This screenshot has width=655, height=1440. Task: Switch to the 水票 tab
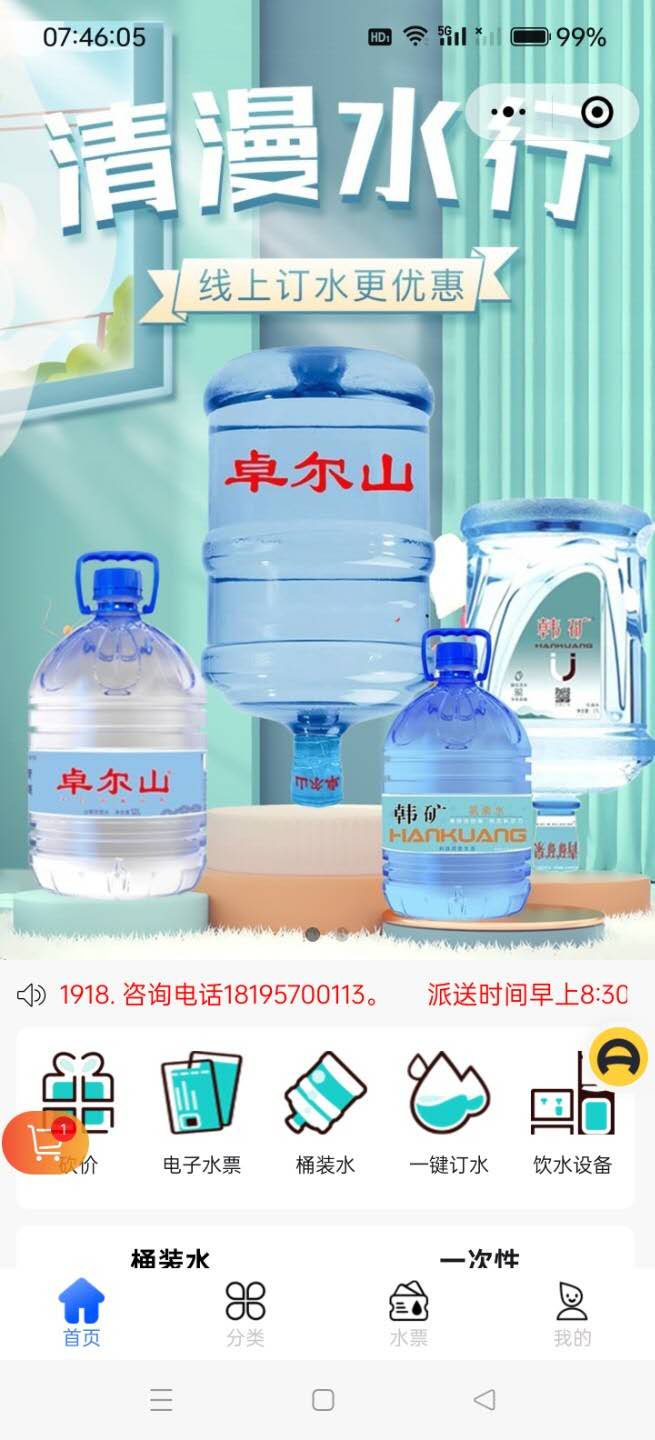point(408,1313)
